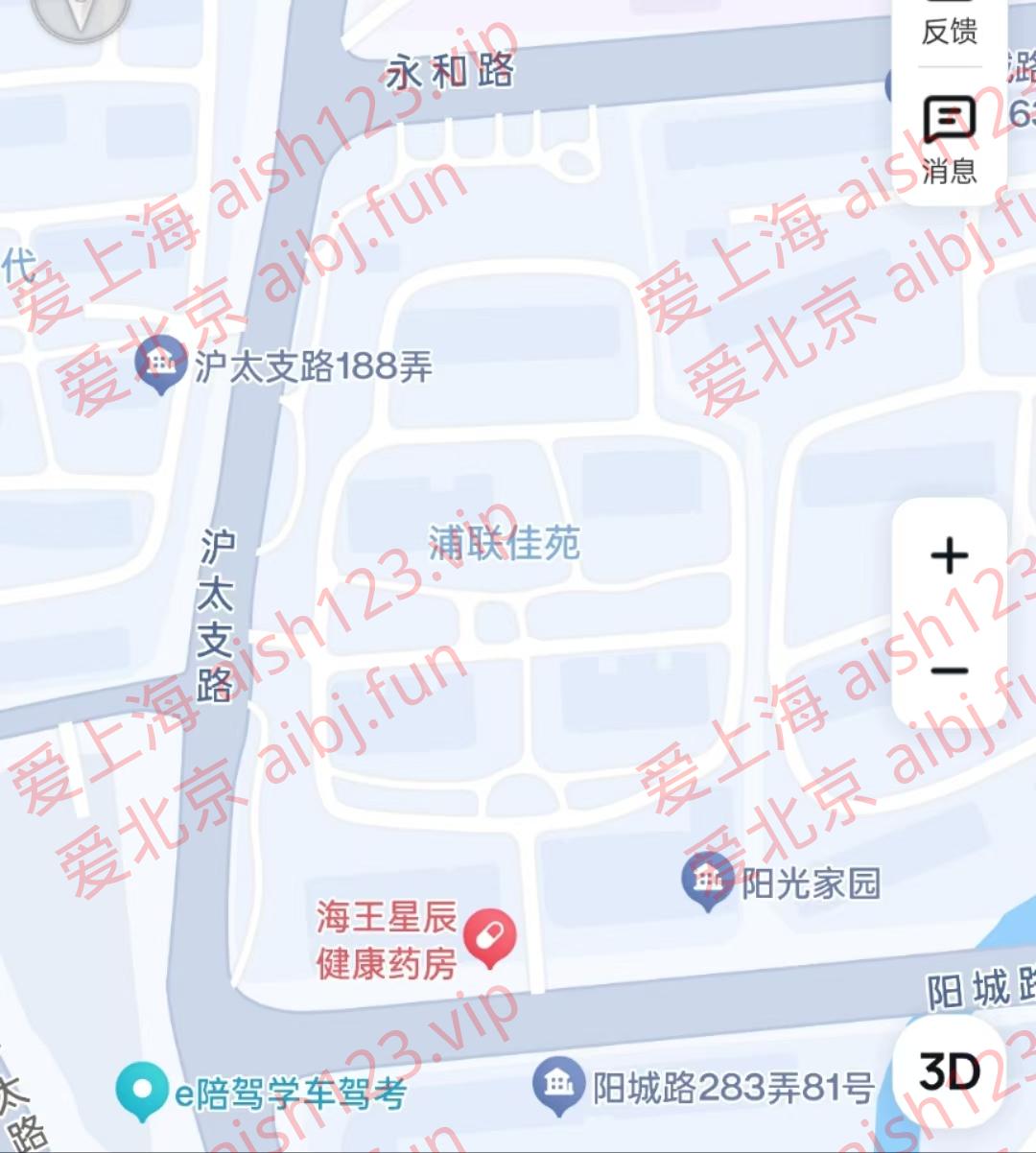The width and height of the screenshot is (1036, 1153).
Task: Select the e陪驾学车驾考 location marker
Action: click(142, 1092)
